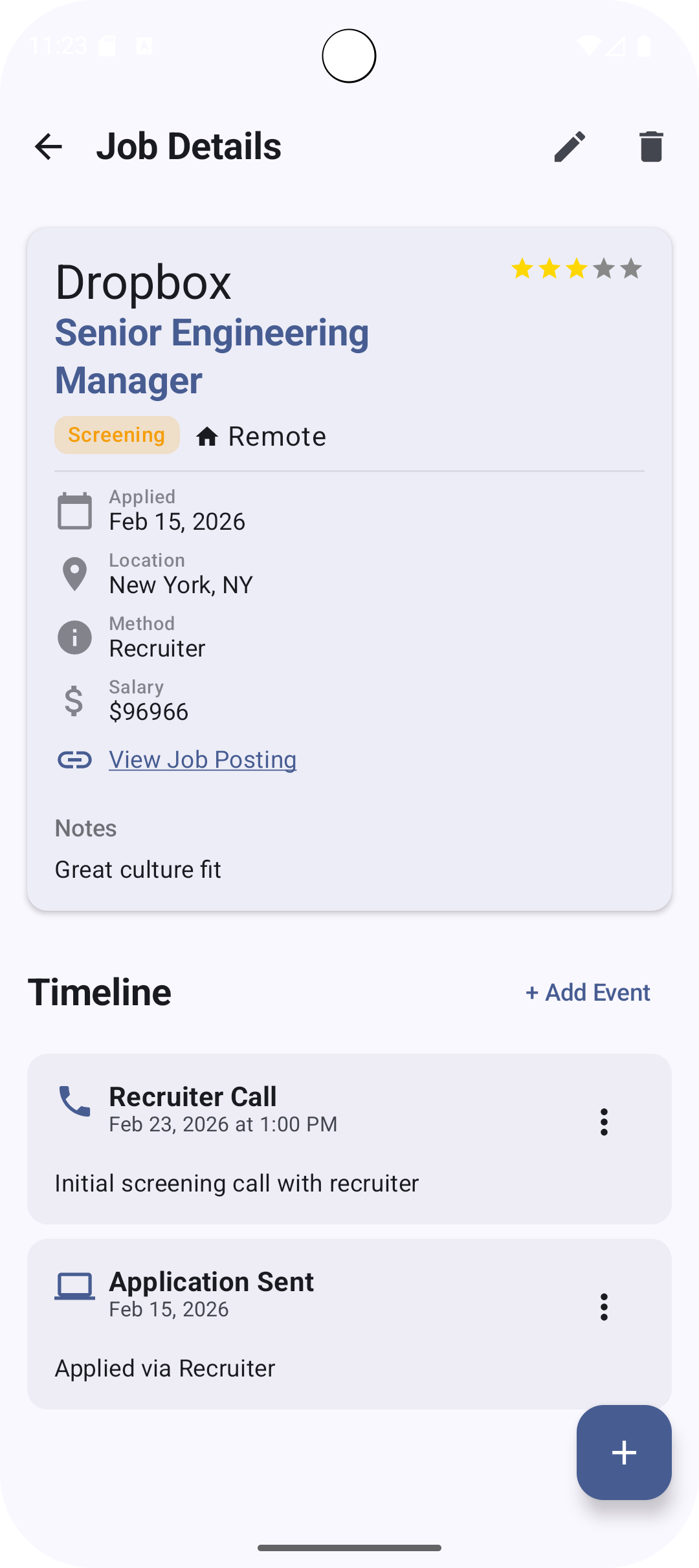The height and width of the screenshot is (1568, 699).
Task: Click the back arrow on Job Details
Action: (x=49, y=146)
